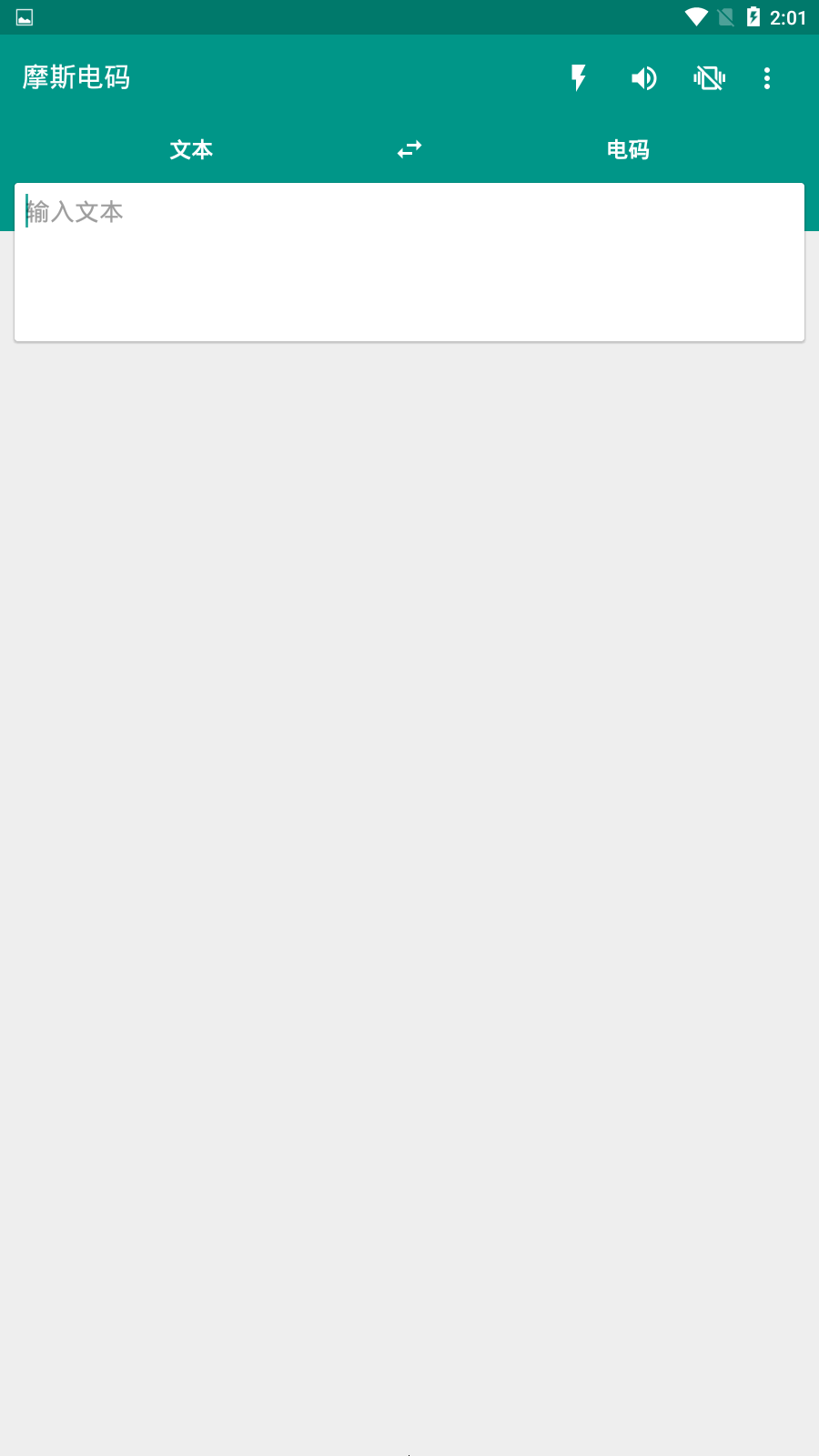Swap text and code direction
Screen dimensions: 819x1456
tap(409, 149)
